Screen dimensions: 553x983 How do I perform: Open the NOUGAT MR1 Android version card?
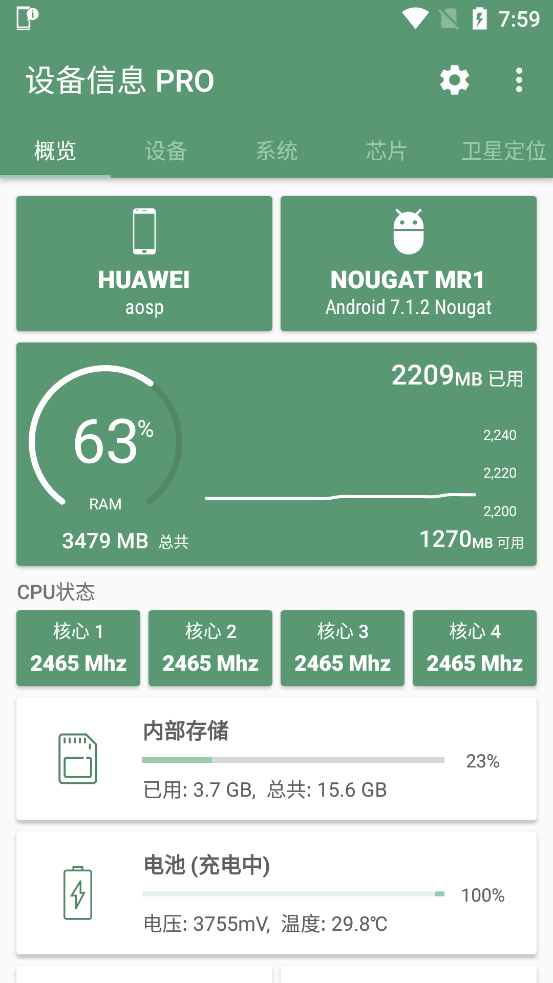pos(409,263)
